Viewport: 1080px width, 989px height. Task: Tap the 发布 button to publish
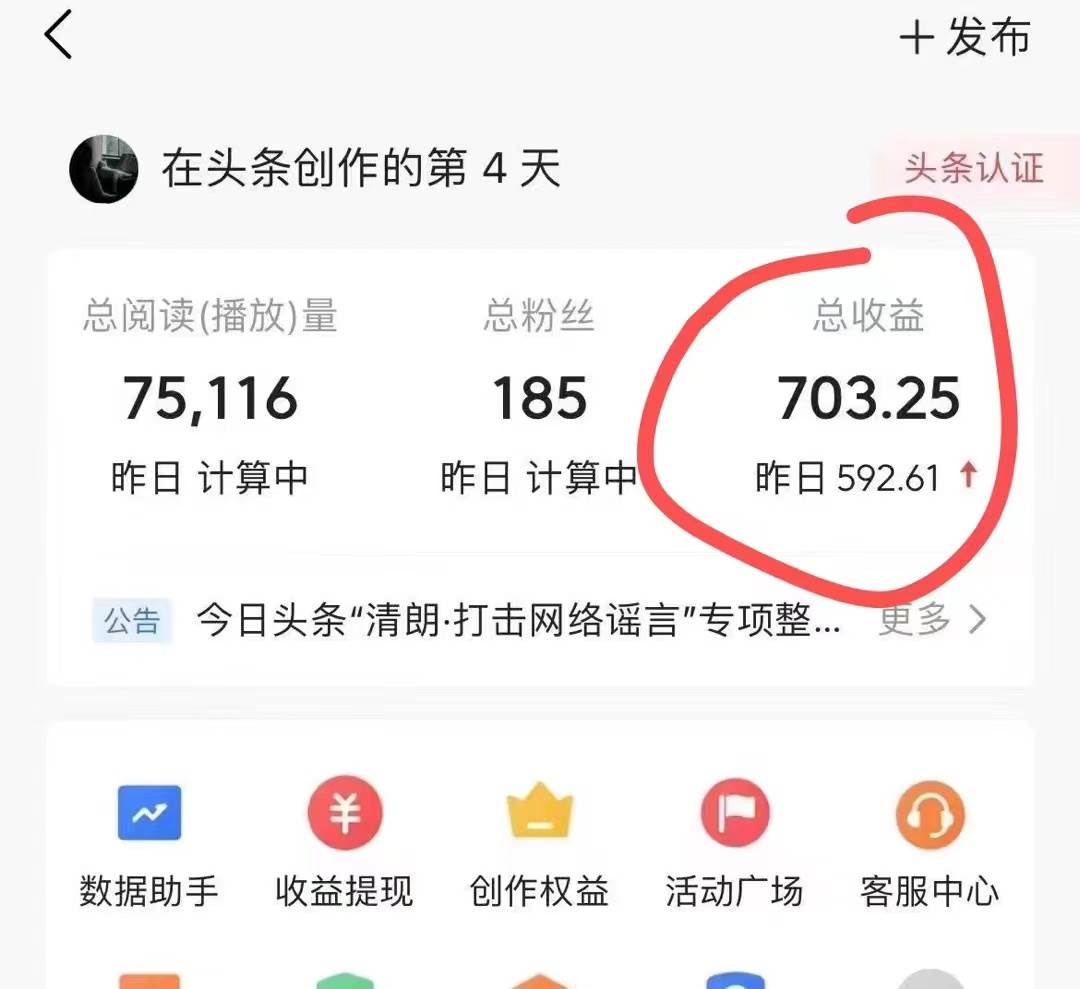click(x=965, y=39)
